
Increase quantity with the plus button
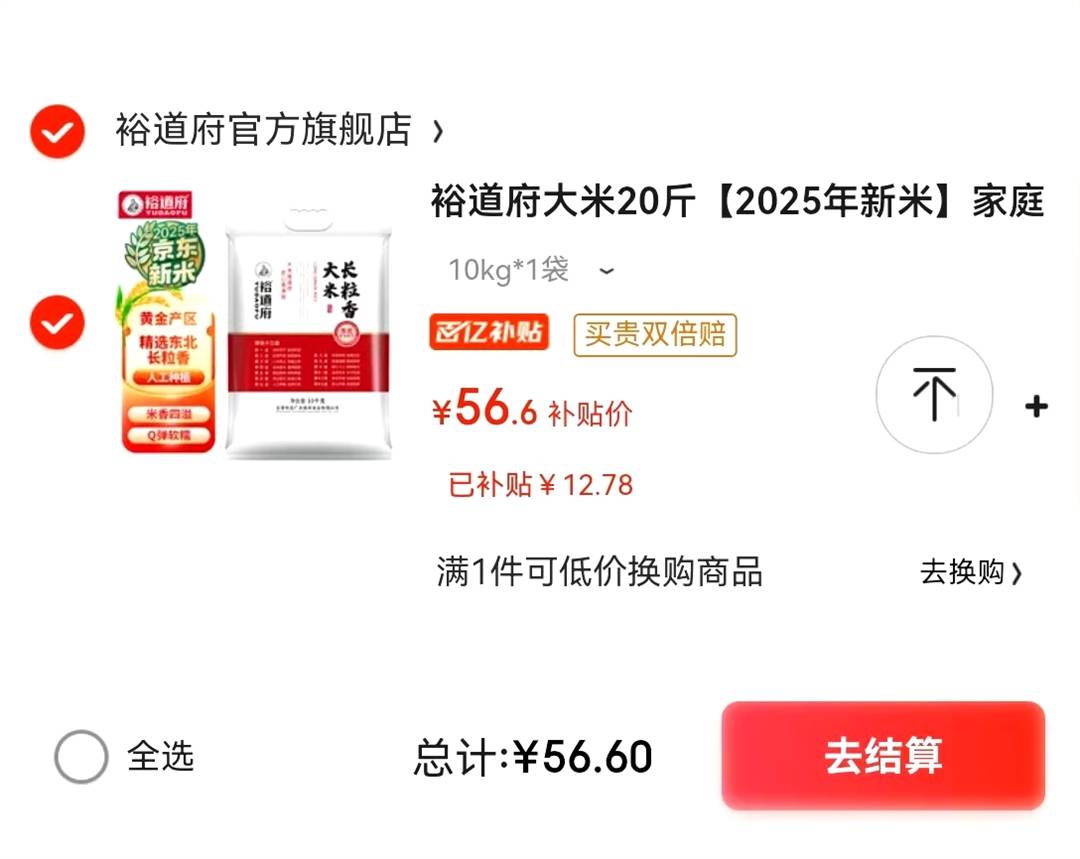1036,406
